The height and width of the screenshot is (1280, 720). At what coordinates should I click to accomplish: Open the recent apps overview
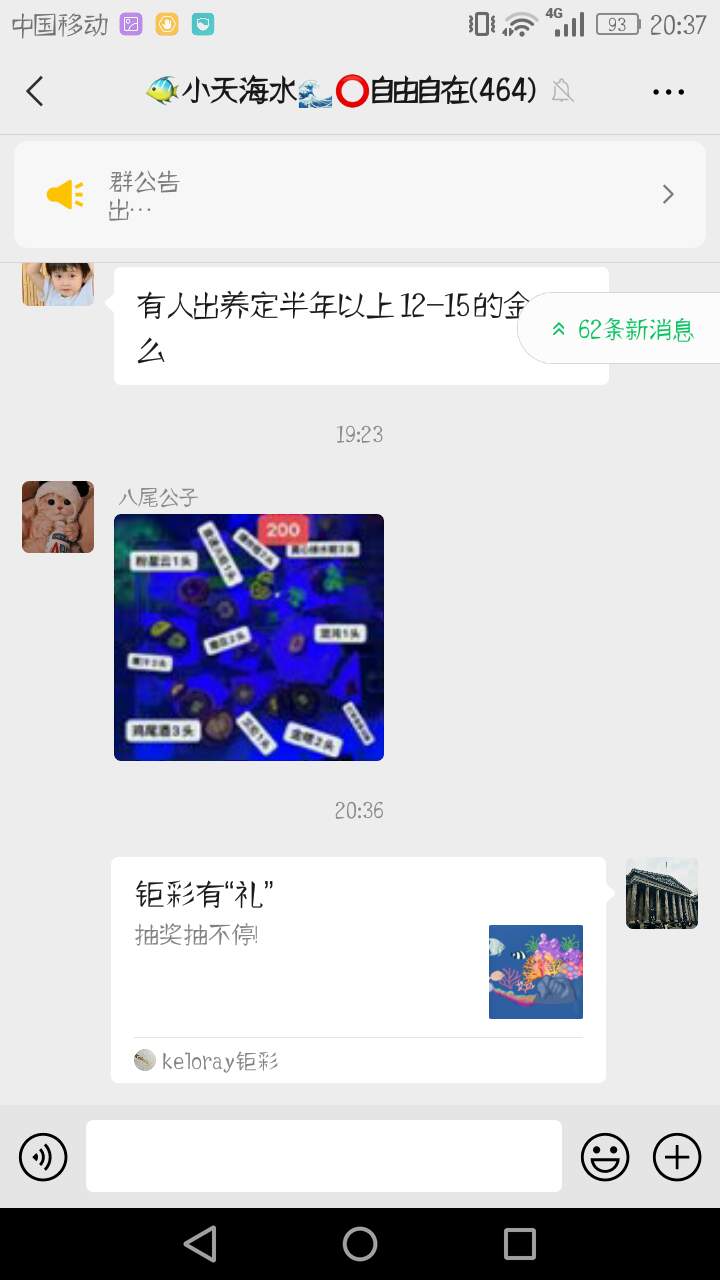point(520,1244)
